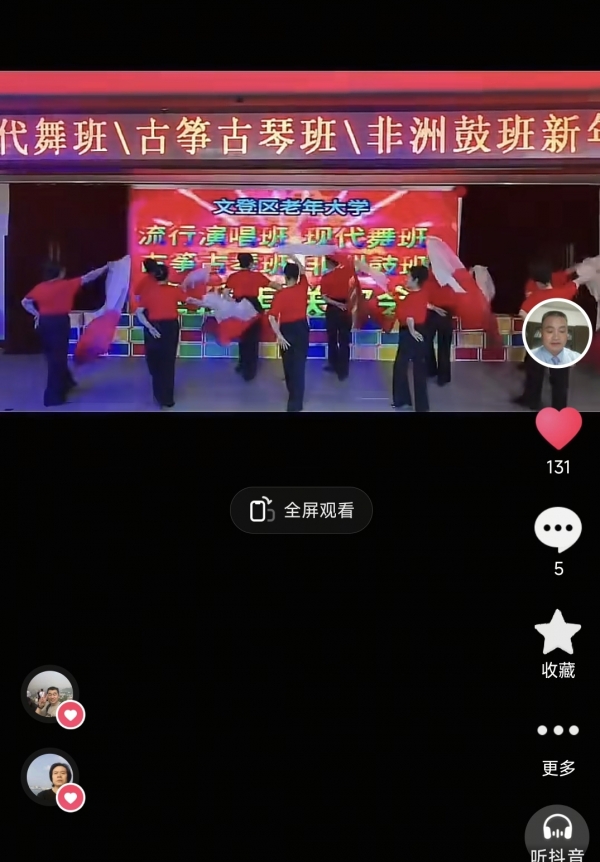The image size is (600, 862).
Task: Tap the star to 收藏 this video
Action: point(558,633)
